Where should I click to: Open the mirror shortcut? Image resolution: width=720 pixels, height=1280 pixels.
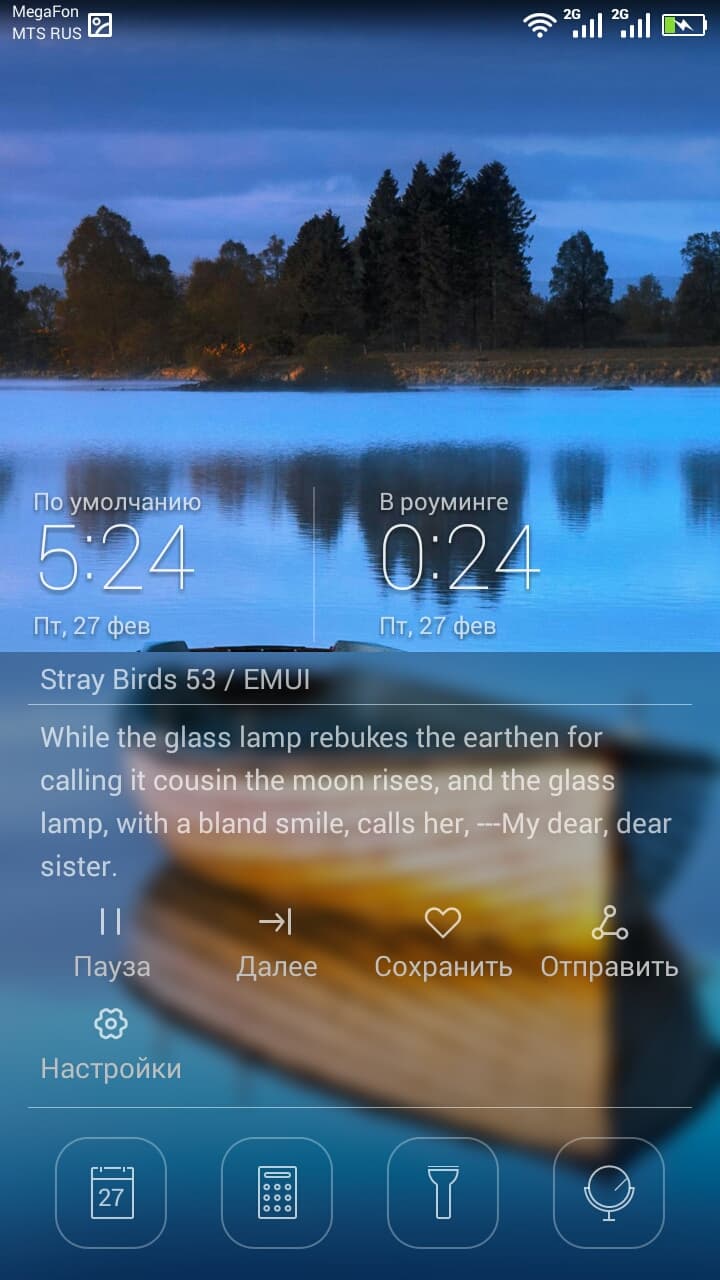click(609, 1192)
